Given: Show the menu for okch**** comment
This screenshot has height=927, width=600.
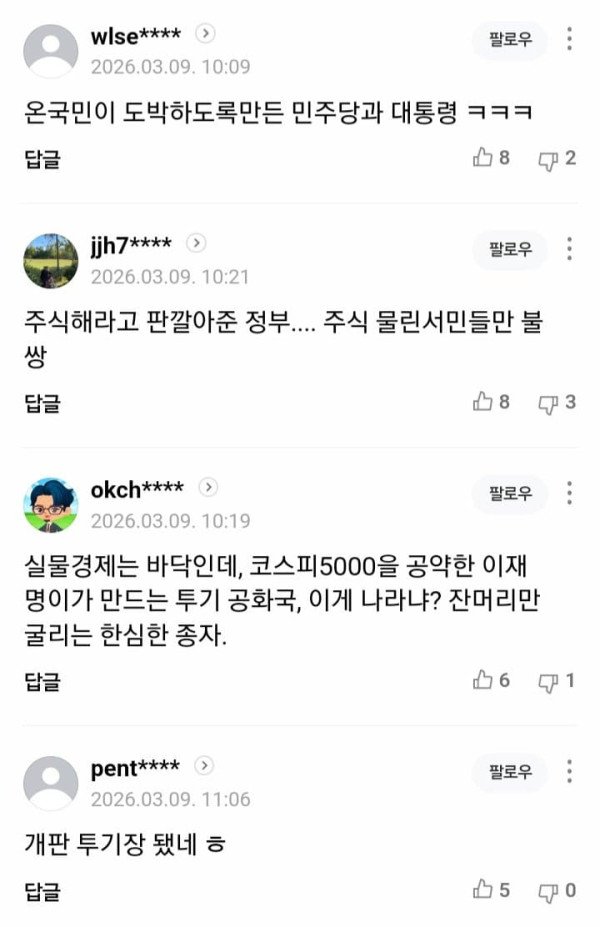Looking at the screenshot, I should click(x=569, y=494).
